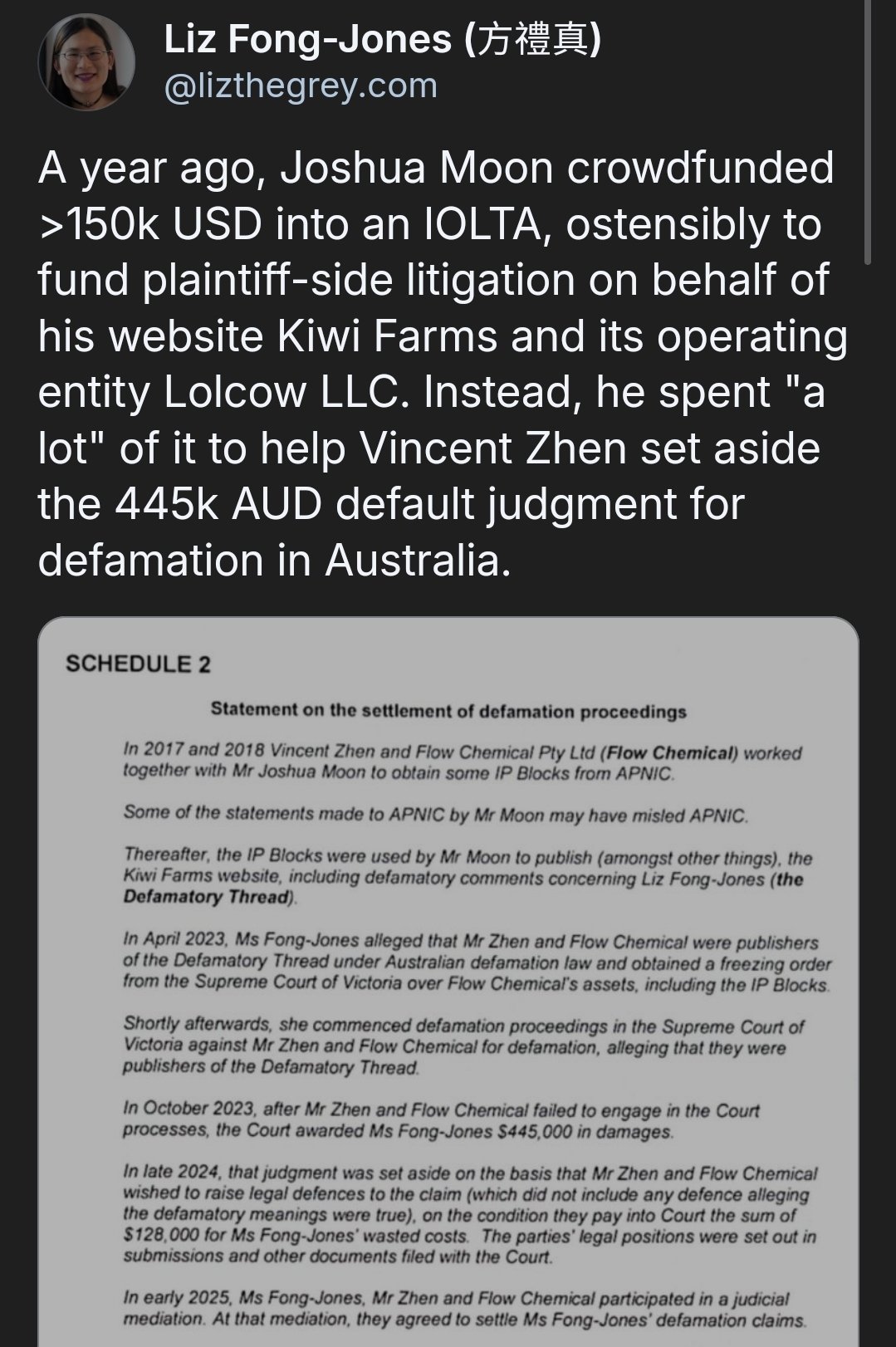The width and height of the screenshot is (896, 1347).
Task: Open the attached Schedule 2 document image
Action: click(x=448, y=980)
